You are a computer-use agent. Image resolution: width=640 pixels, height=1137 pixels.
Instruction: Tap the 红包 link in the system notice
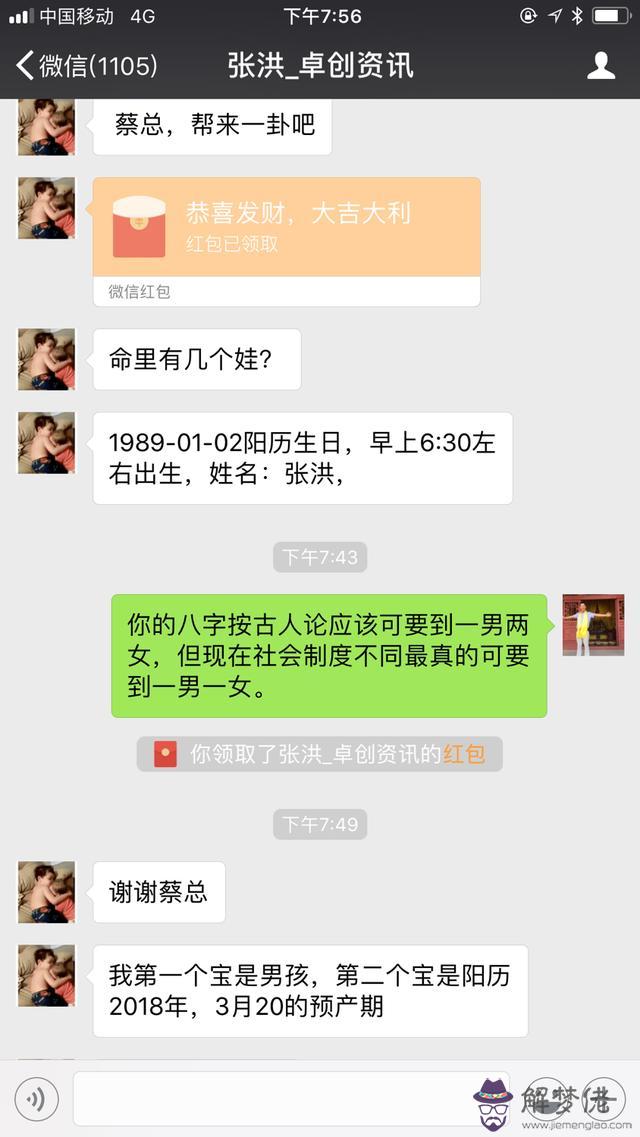click(x=464, y=754)
